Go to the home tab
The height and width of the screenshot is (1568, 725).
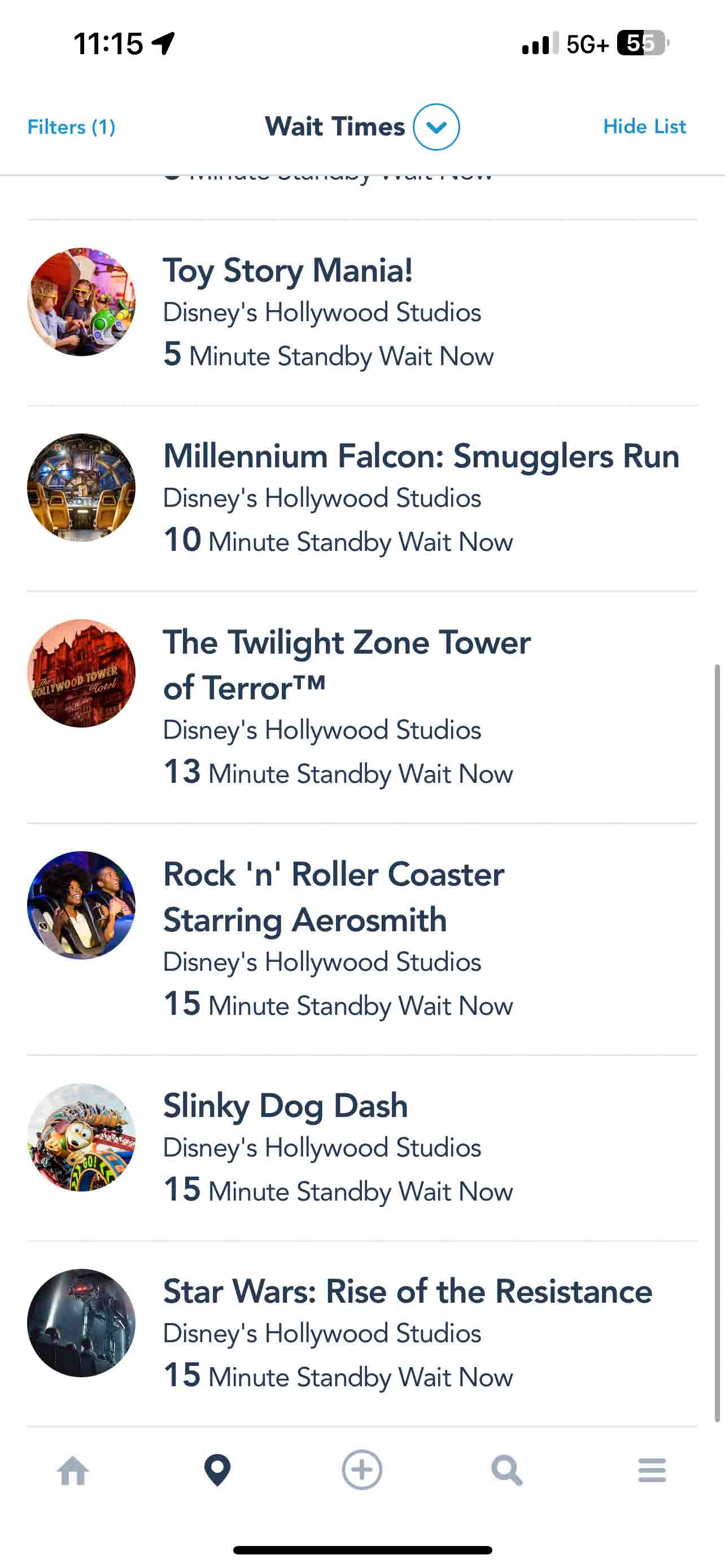coord(73,1470)
